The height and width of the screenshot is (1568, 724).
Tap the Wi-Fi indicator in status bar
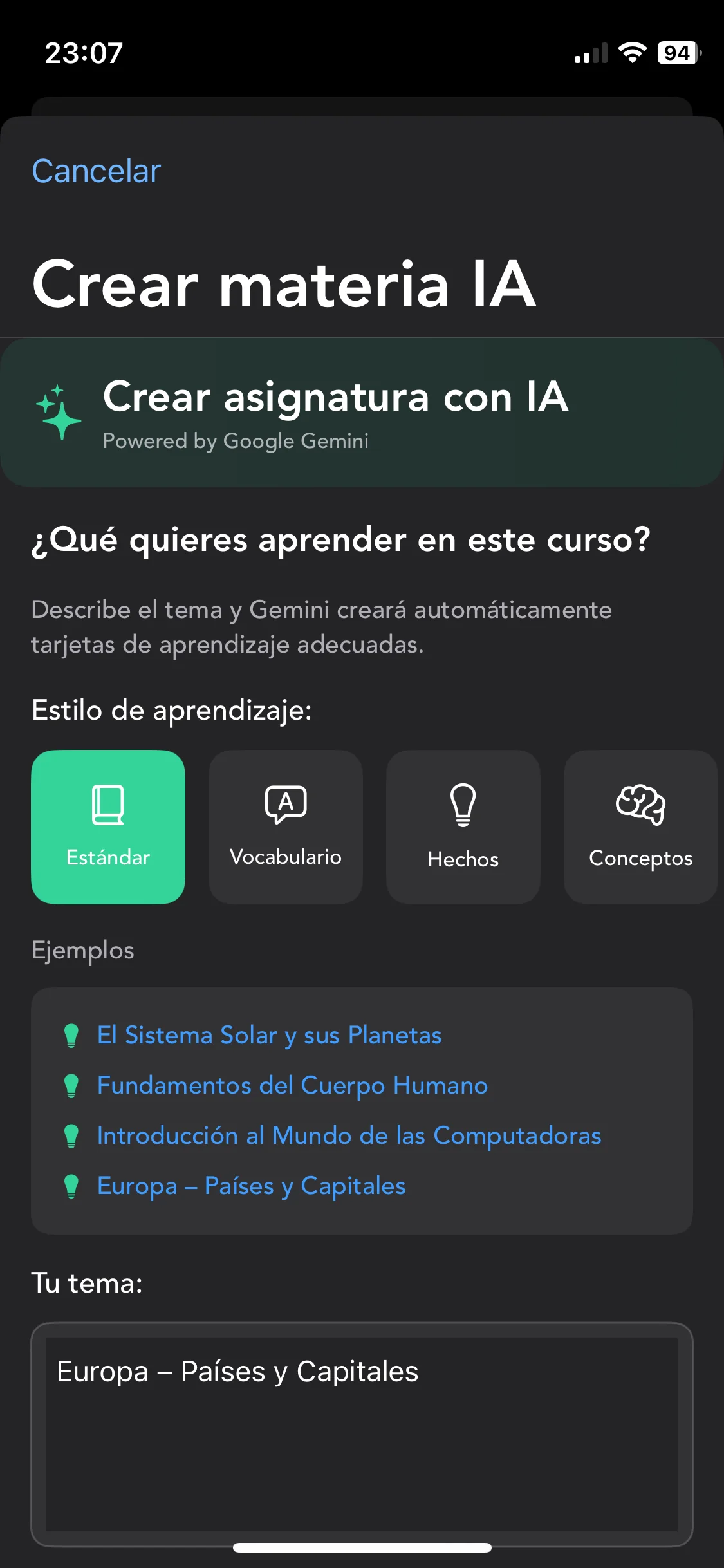click(633, 54)
